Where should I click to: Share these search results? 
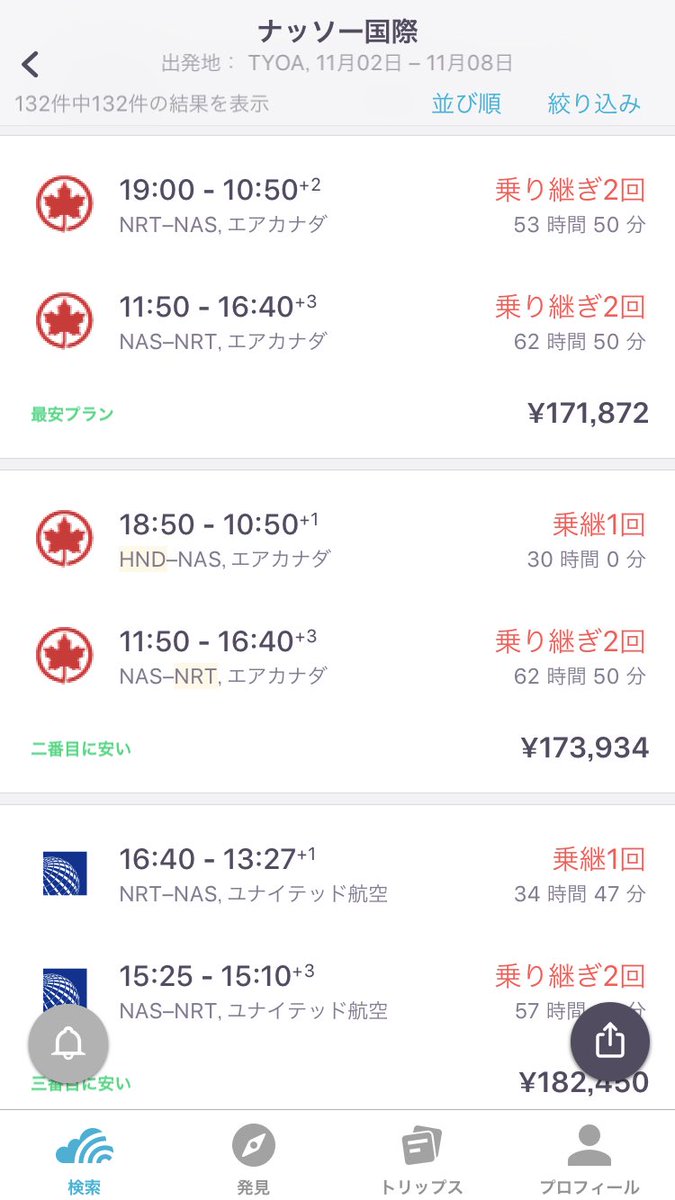point(610,1042)
